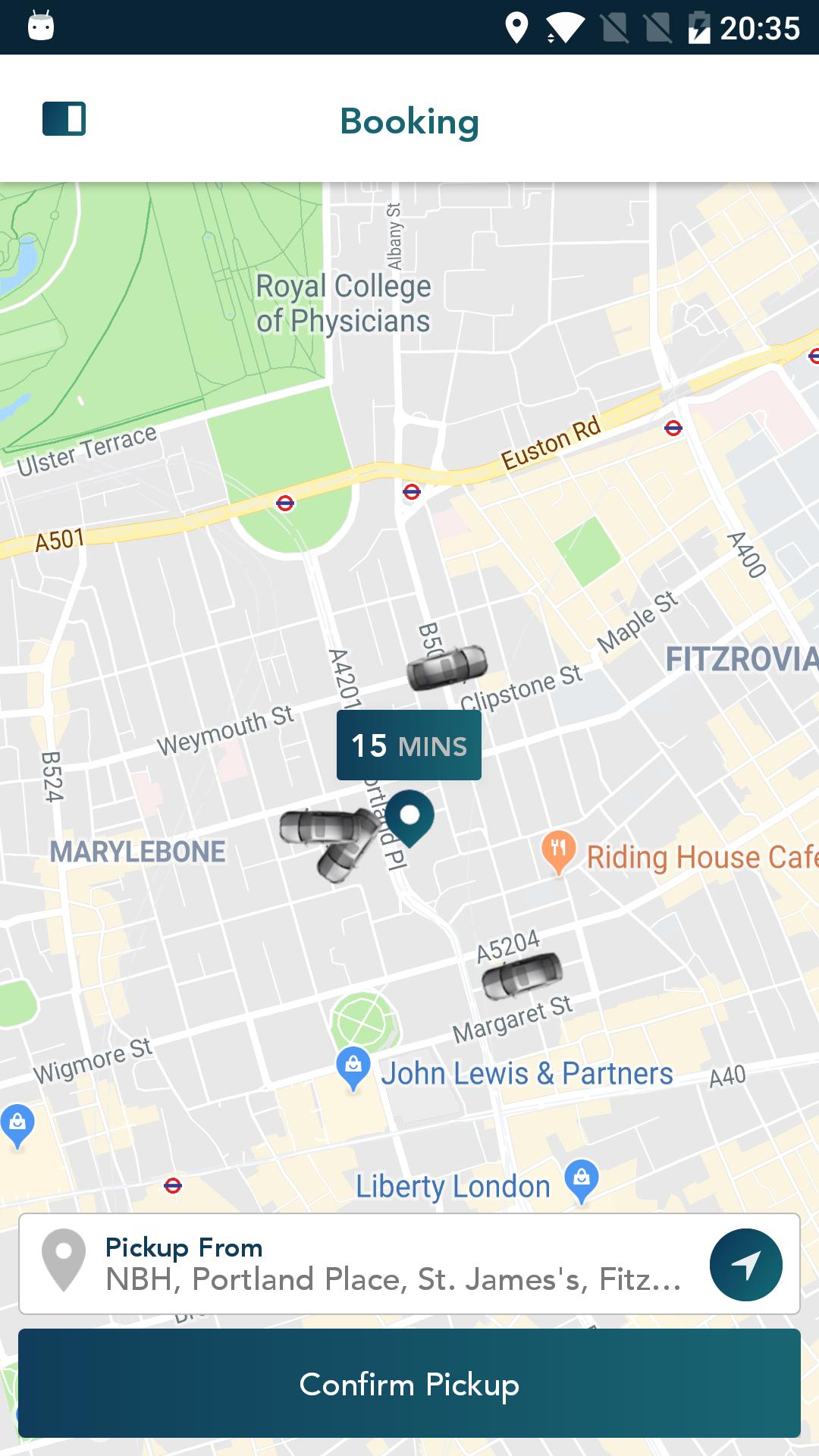Confirm Pickup at the selected location
Viewport: 819px width, 1456px height.
pos(409,1384)
